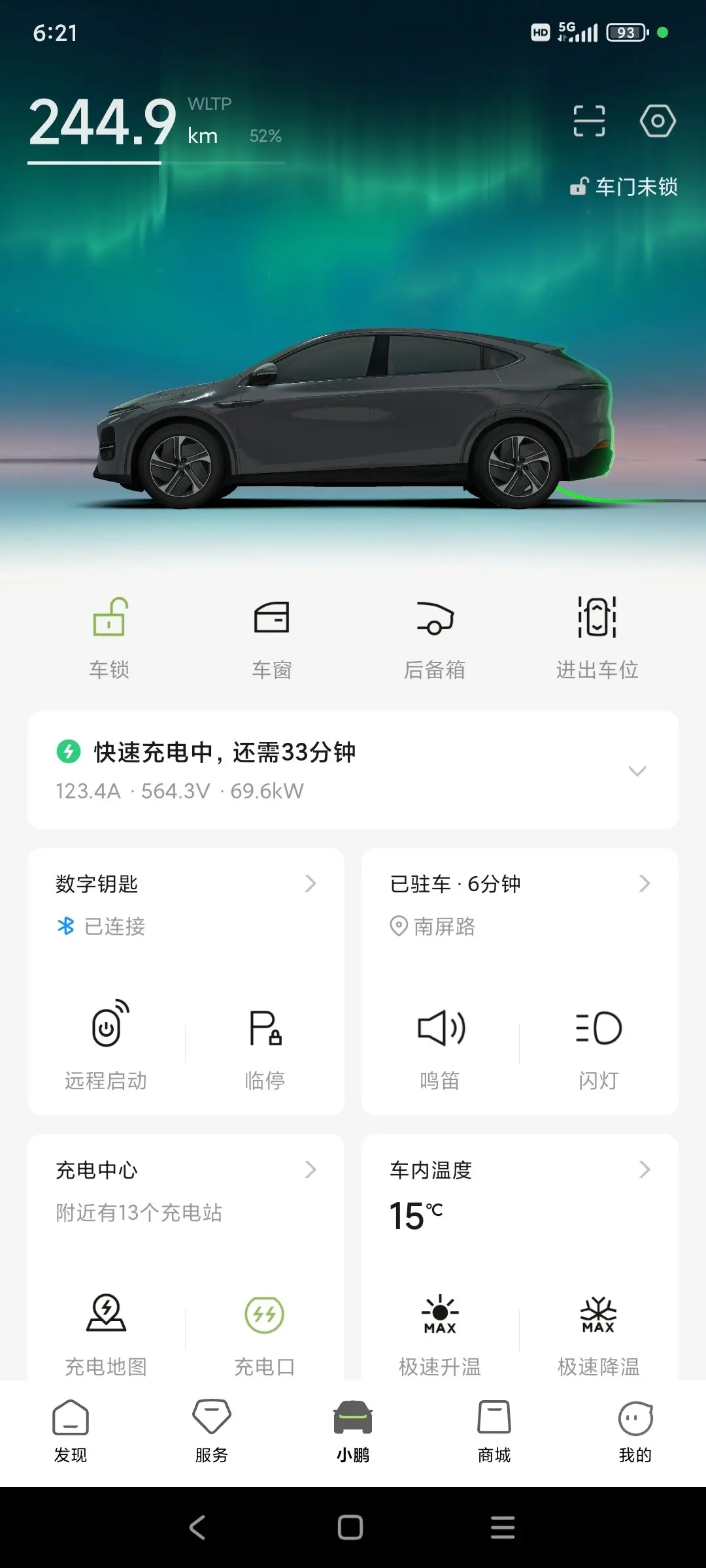Open the scan code icon
Image resolution: width=706 pixels, height=1568 pixels.
pyautogui.click(x=589, y=121)
